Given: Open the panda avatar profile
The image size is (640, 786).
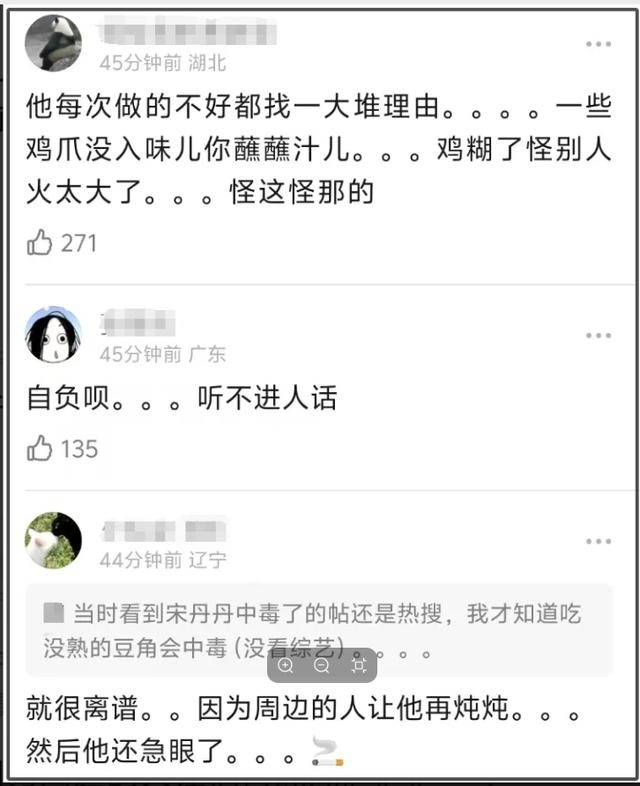Looking at the screenshot, I should (53, 42).
